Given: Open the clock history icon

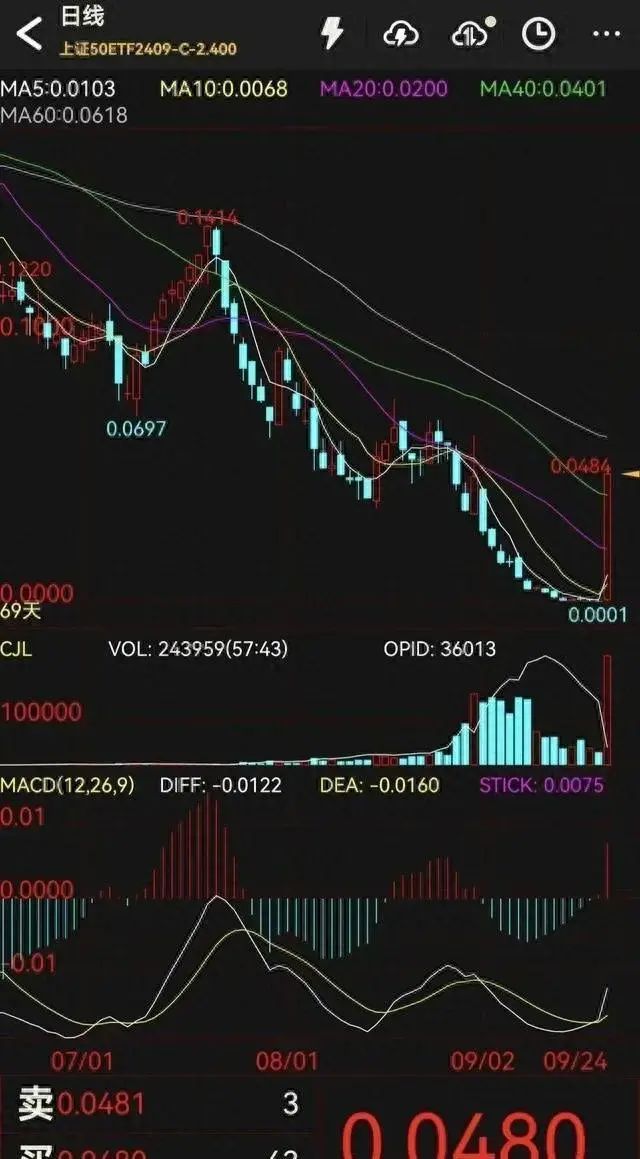Looking at the screenshot, I should (539, 34).
